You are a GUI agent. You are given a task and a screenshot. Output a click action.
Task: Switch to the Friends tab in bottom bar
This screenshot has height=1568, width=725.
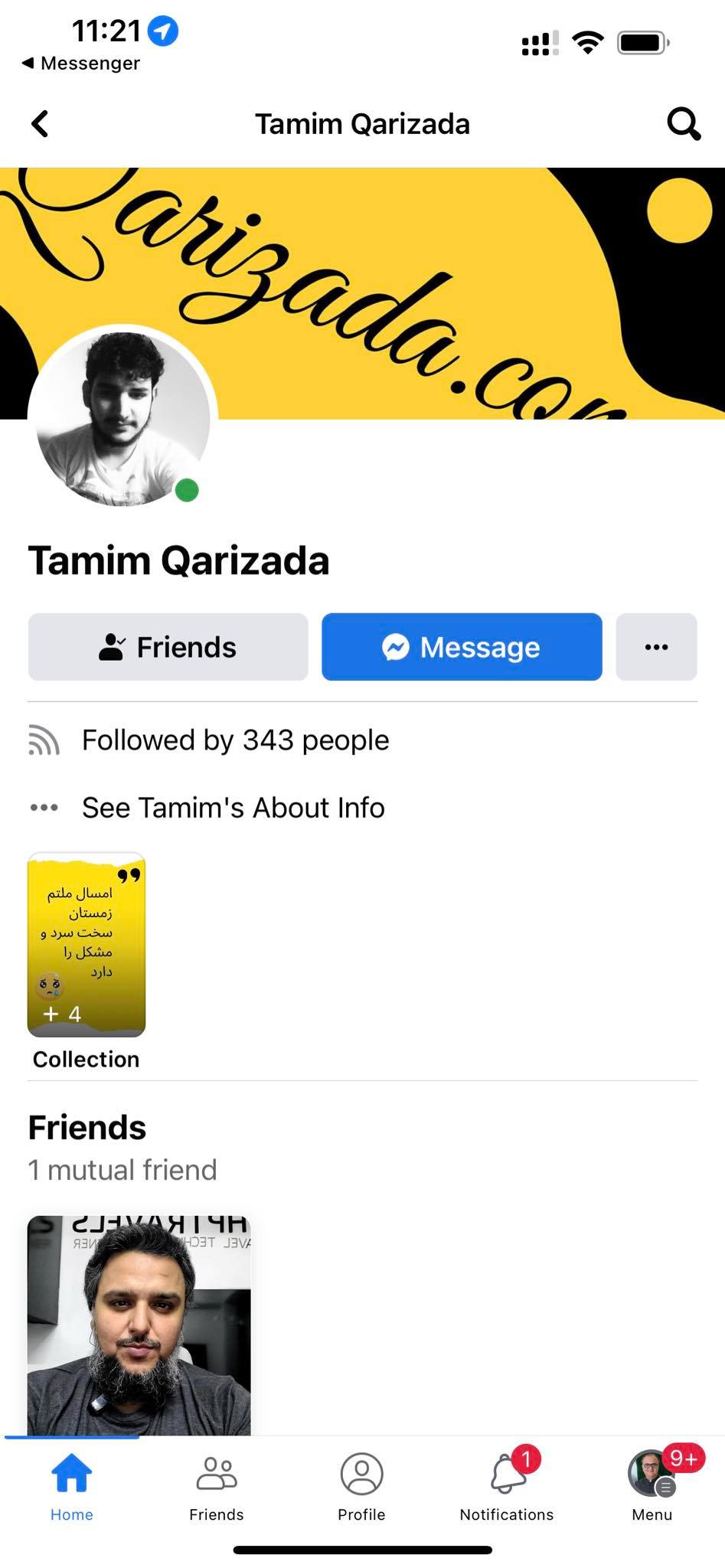pyautogui.click(x=217, y=1487)
